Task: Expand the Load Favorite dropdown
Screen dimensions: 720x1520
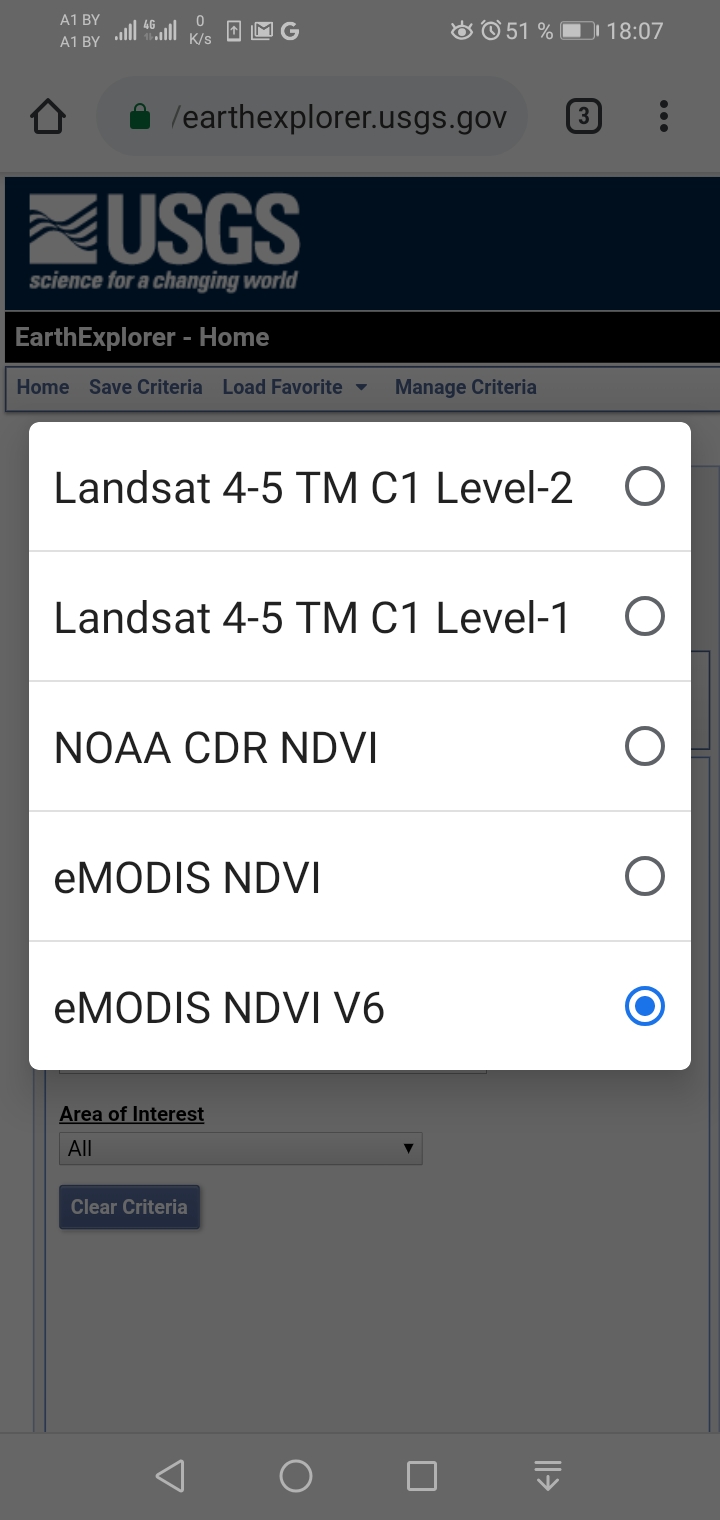Action: click(296, 387)
